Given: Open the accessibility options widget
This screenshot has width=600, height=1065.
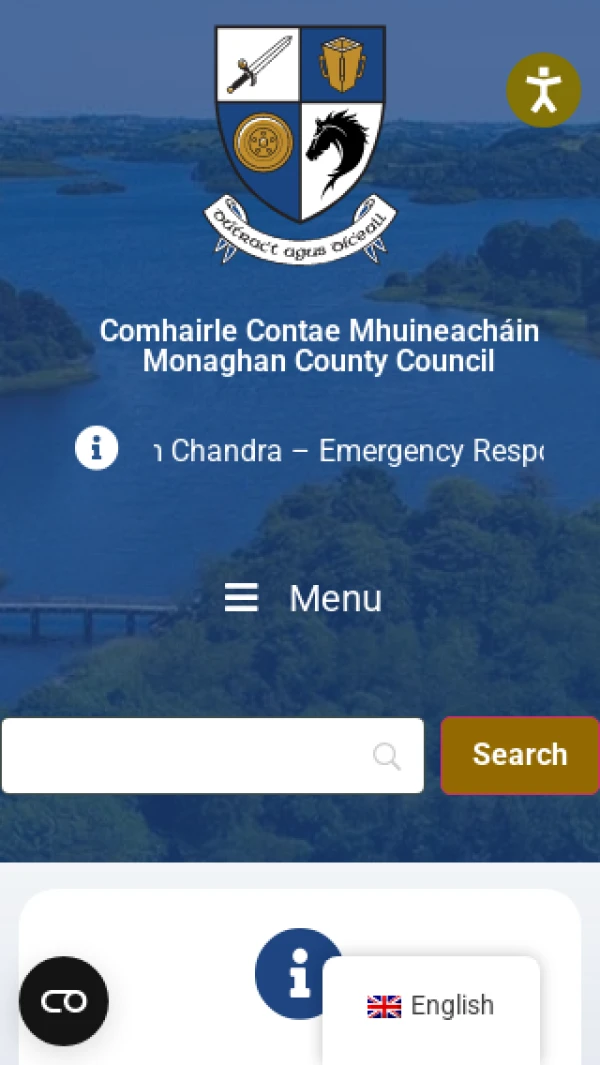Looking at the screenshot, I should click(x=543, y=90).
